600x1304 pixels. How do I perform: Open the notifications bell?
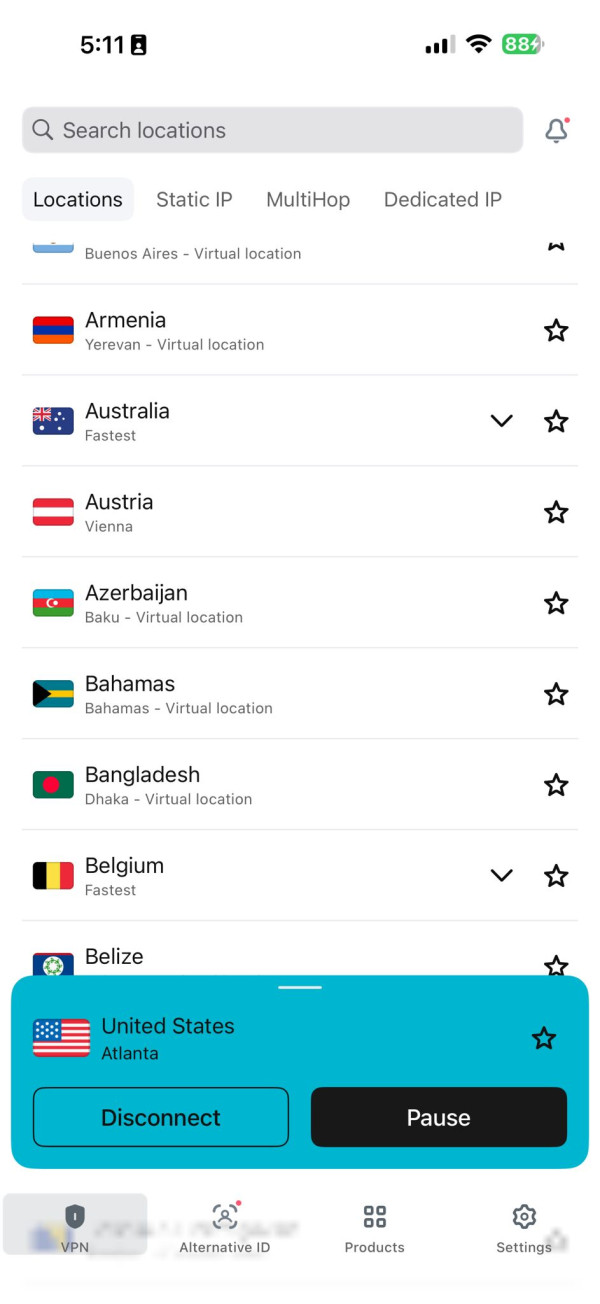556,131
